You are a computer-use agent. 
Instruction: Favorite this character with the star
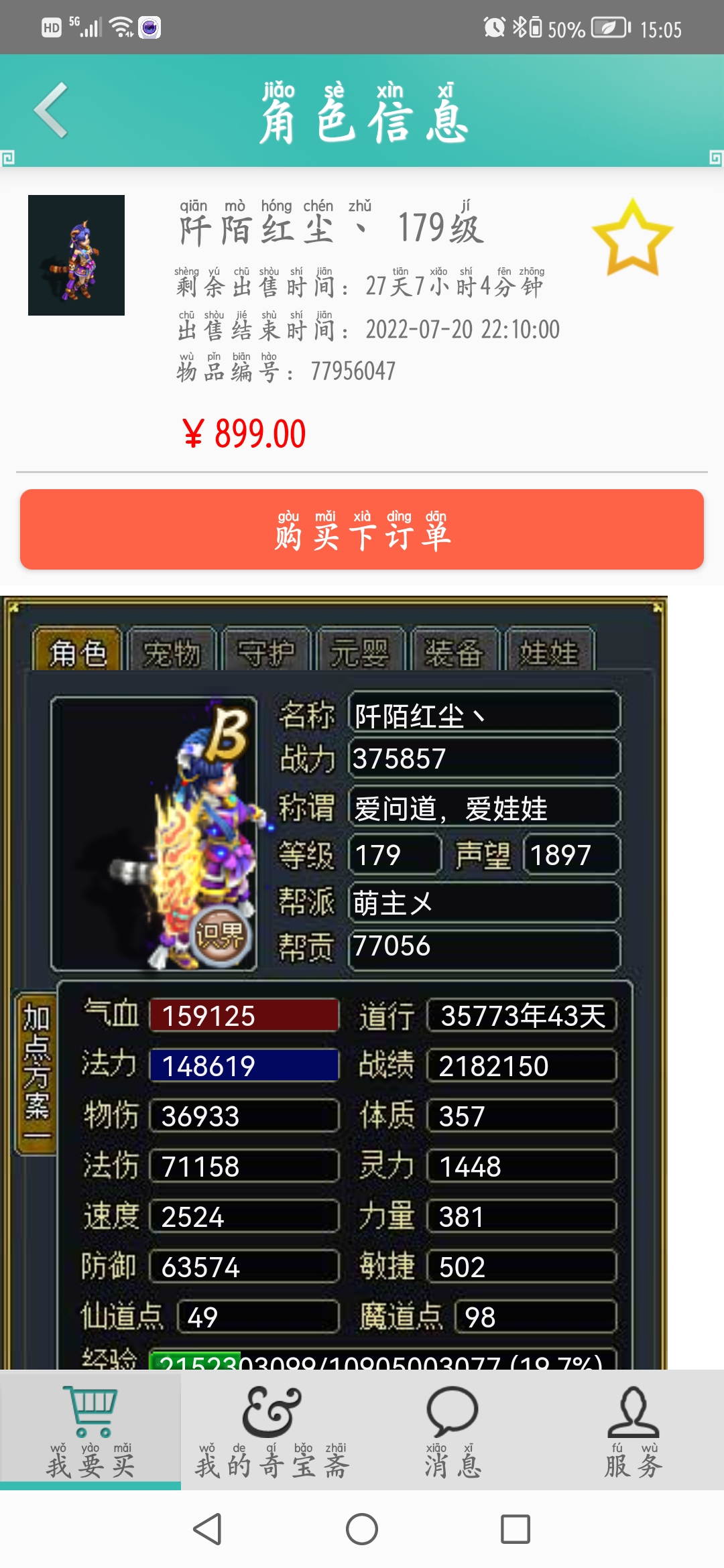tap(632, 239)
